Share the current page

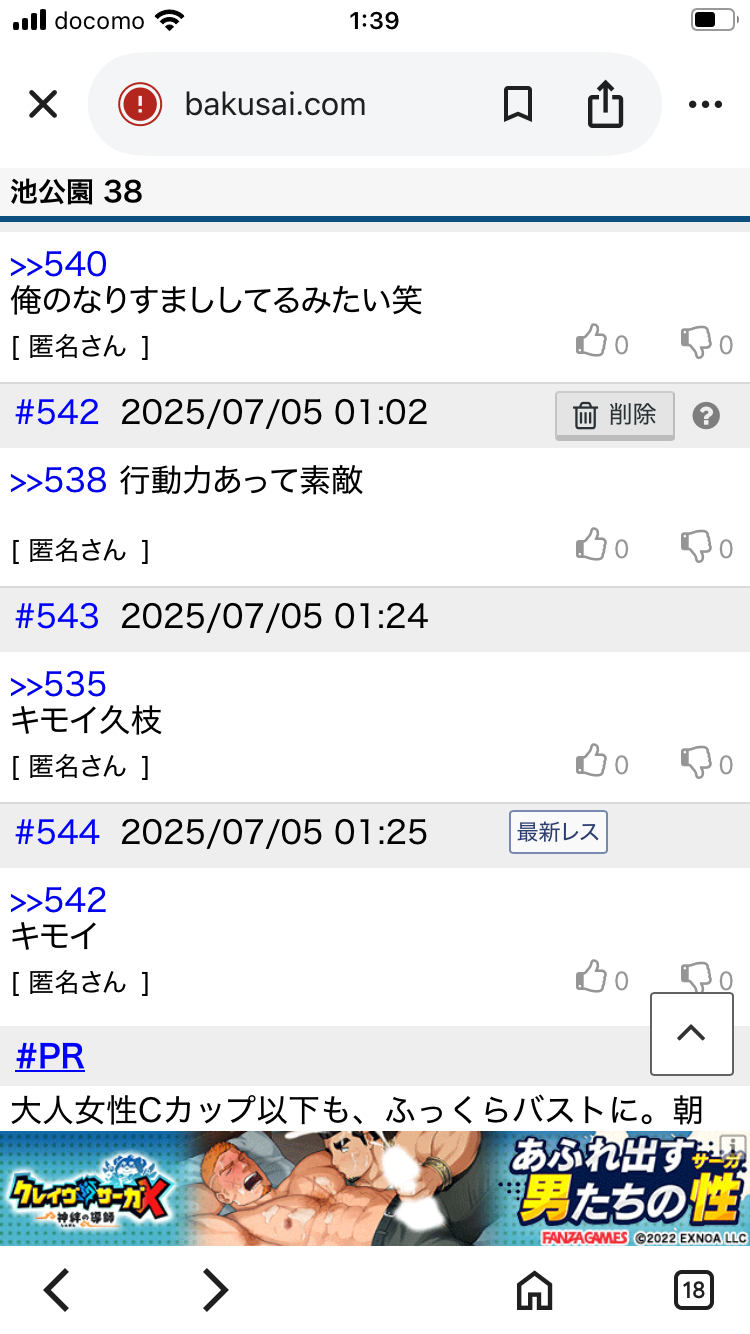(x=605, y=104)
